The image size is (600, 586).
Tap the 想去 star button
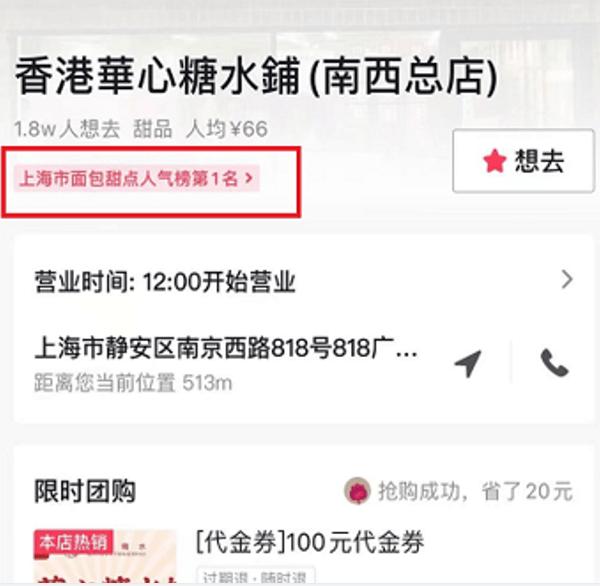point(523,161)
